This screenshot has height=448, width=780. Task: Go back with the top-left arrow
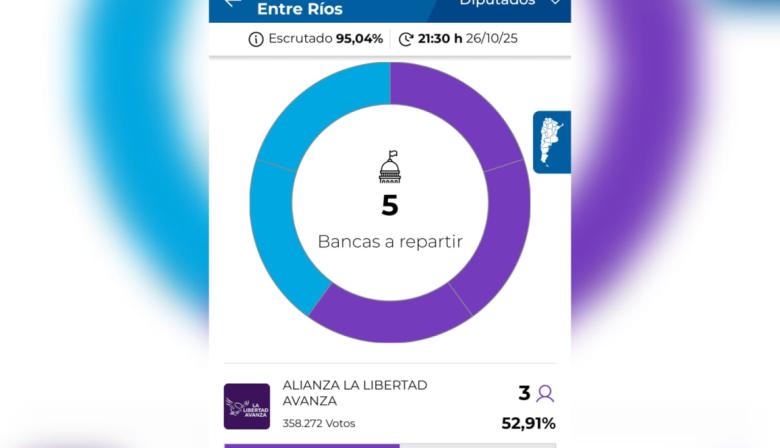point(233,3)
